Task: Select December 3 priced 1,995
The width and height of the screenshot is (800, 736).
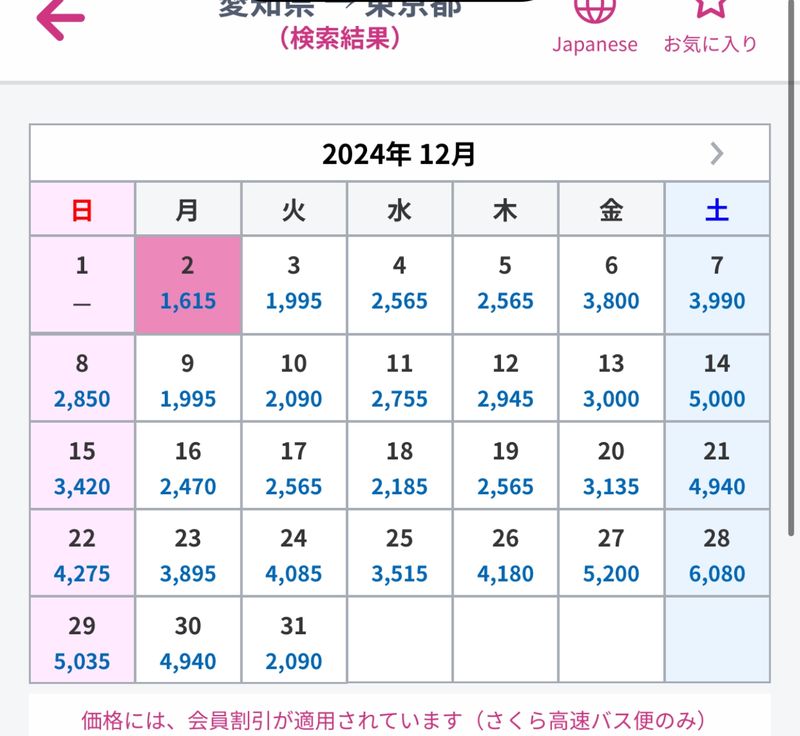Action: (x=294, y=284)
